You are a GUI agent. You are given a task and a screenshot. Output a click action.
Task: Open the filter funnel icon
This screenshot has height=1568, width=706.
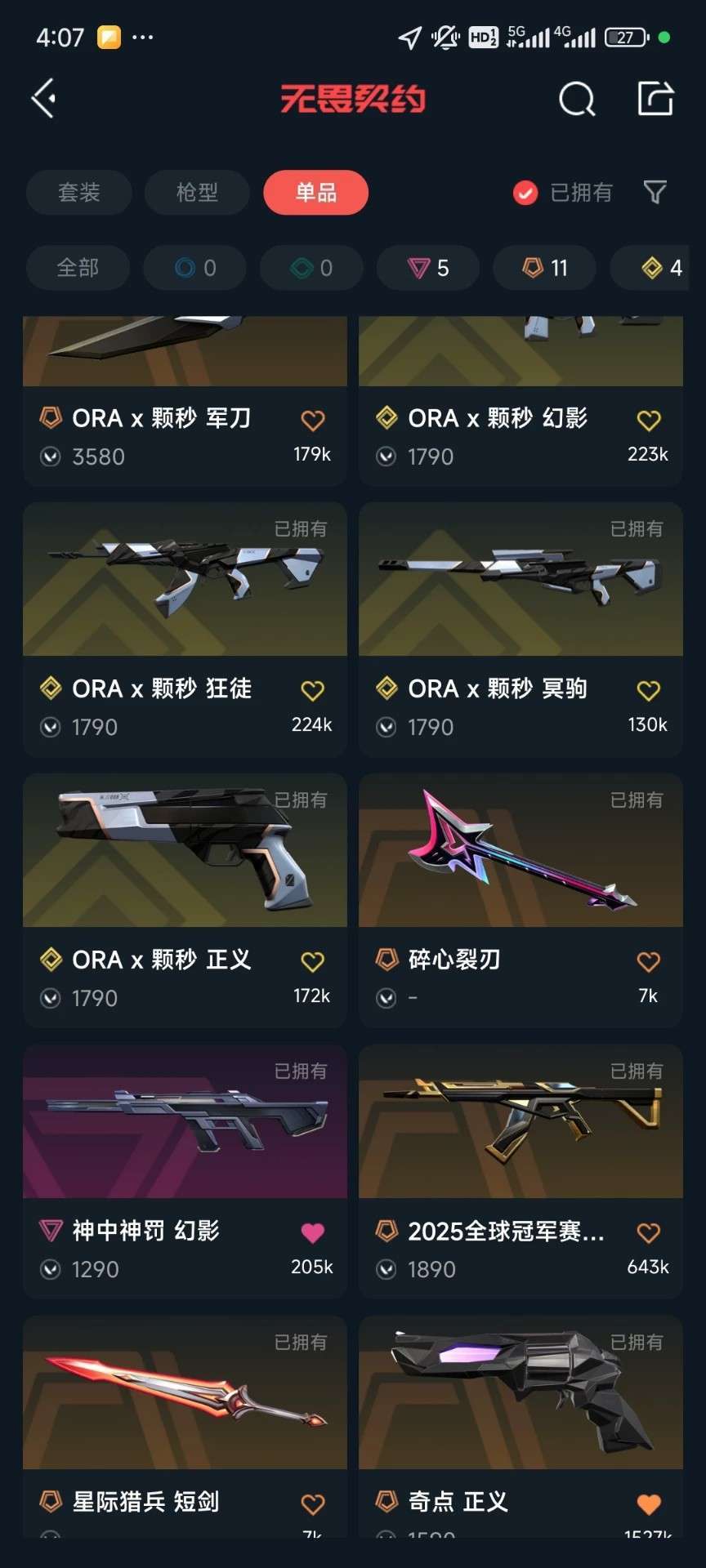coord(654,193)
